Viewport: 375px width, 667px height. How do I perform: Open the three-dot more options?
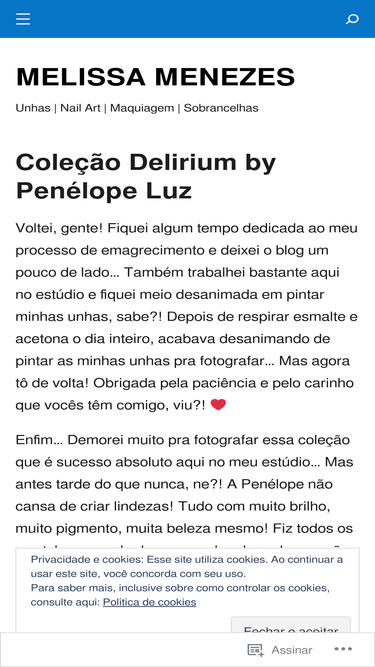343,649
